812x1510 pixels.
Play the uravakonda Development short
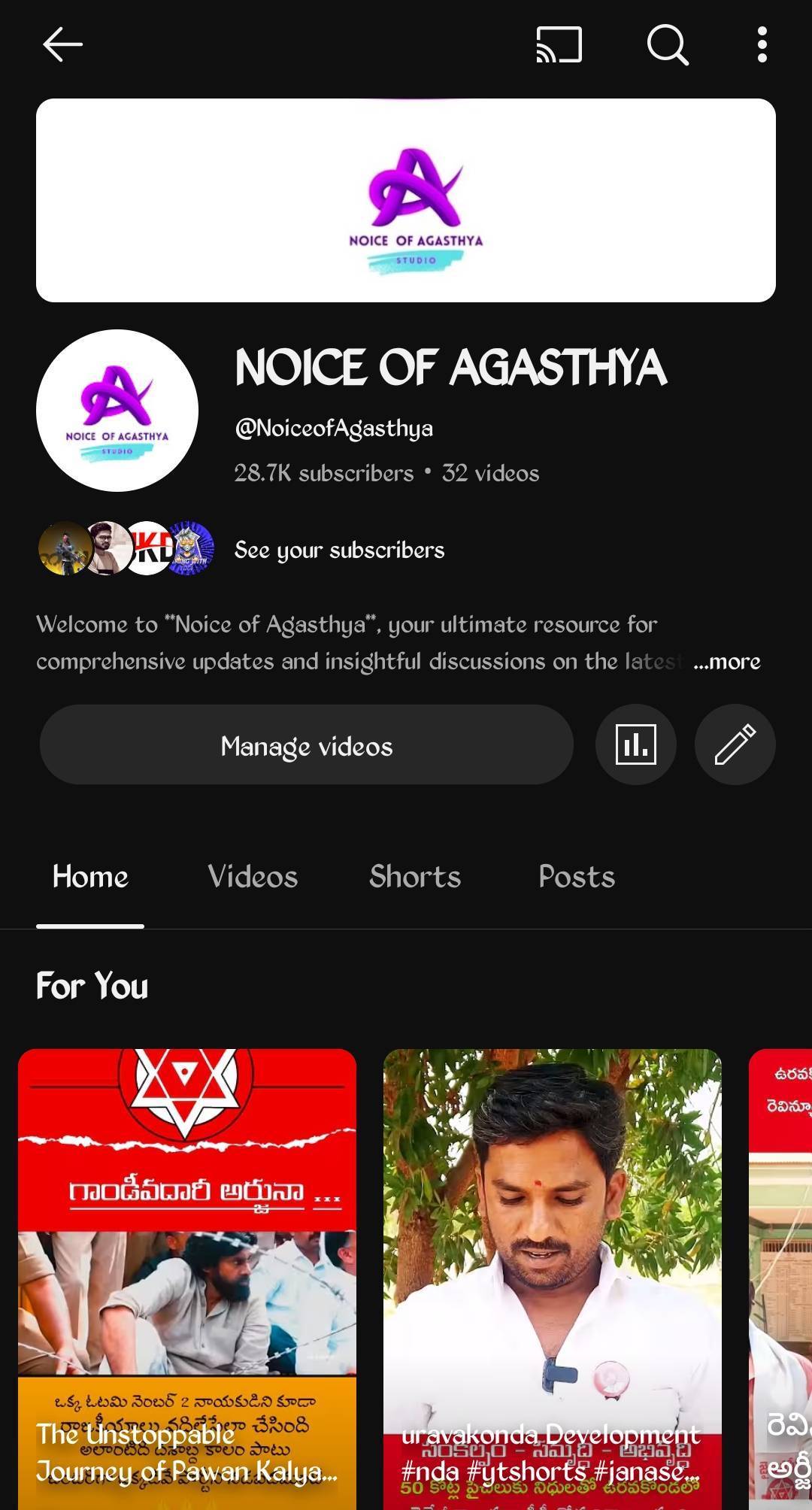pos(553,1278)
